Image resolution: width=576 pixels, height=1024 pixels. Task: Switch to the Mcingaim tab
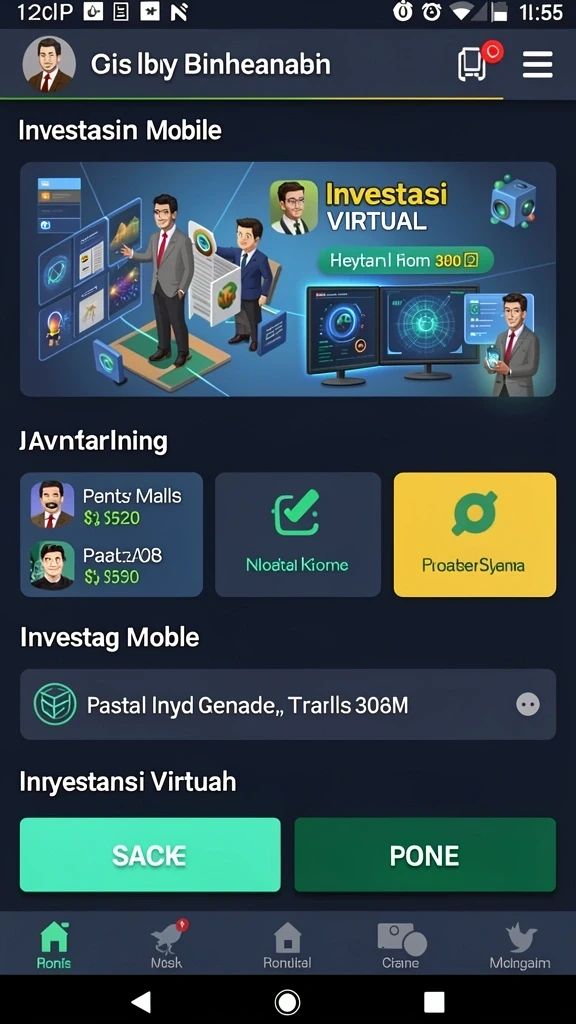(x=520, y=945)
